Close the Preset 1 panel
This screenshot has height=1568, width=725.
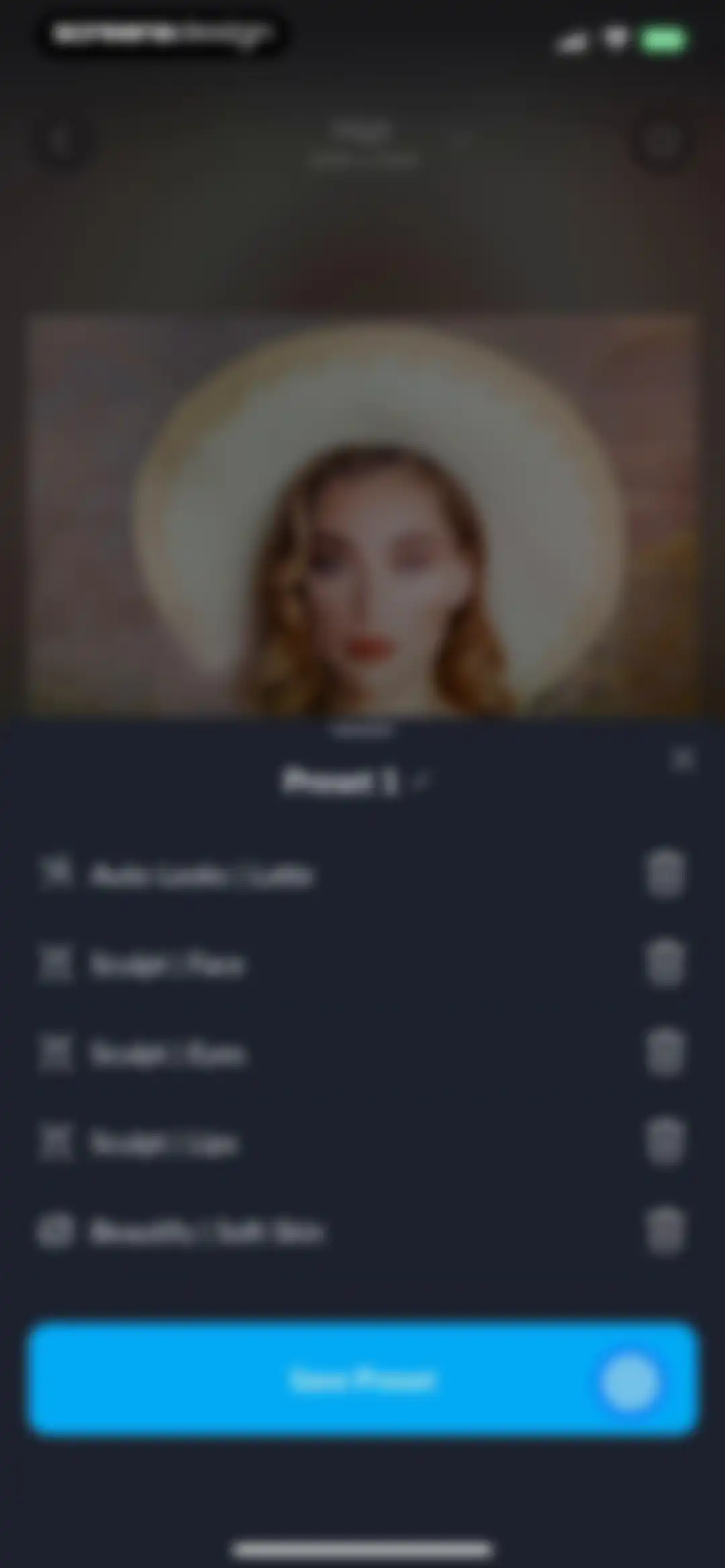pos(683,760)
